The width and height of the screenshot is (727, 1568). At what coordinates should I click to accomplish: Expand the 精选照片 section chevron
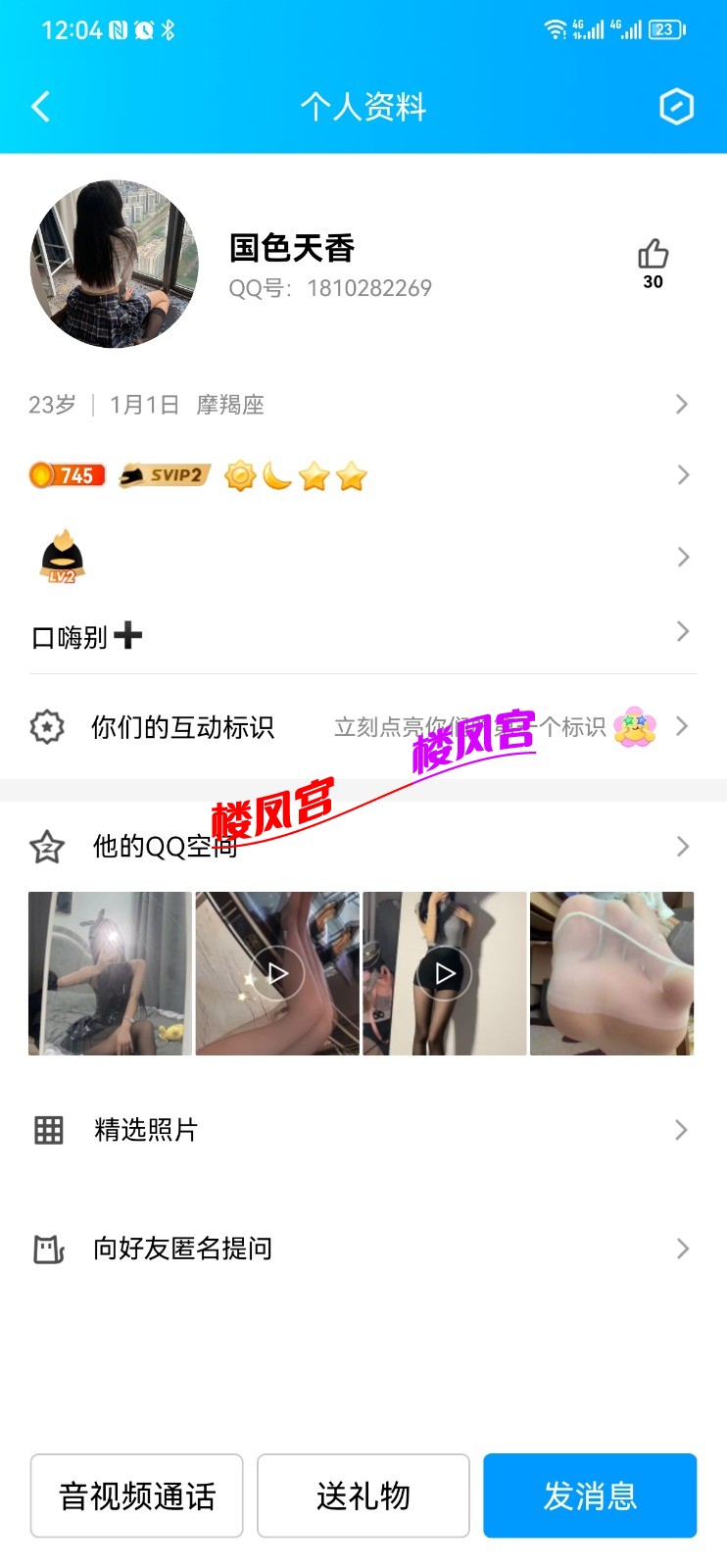point(683,1129)
